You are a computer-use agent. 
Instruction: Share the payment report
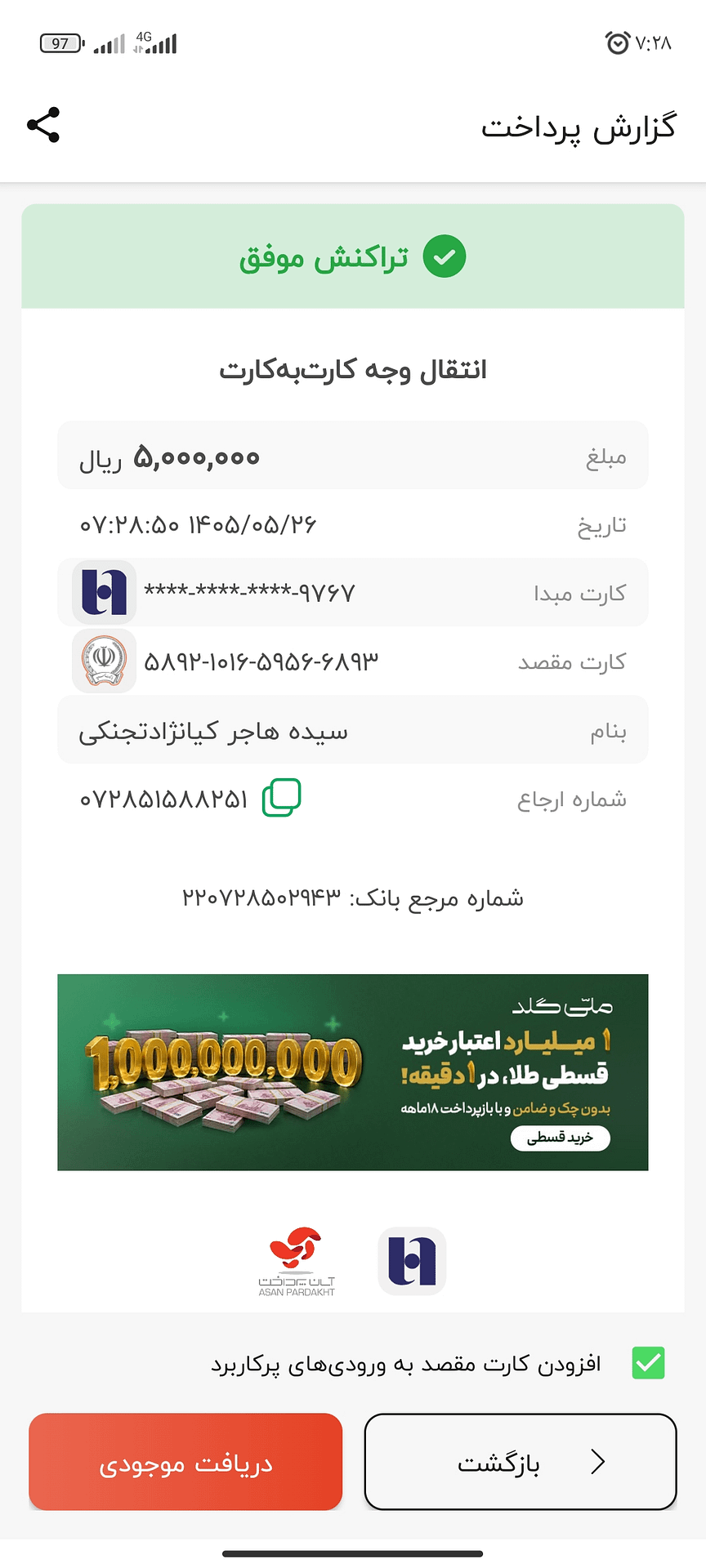[x=43, y=125]
